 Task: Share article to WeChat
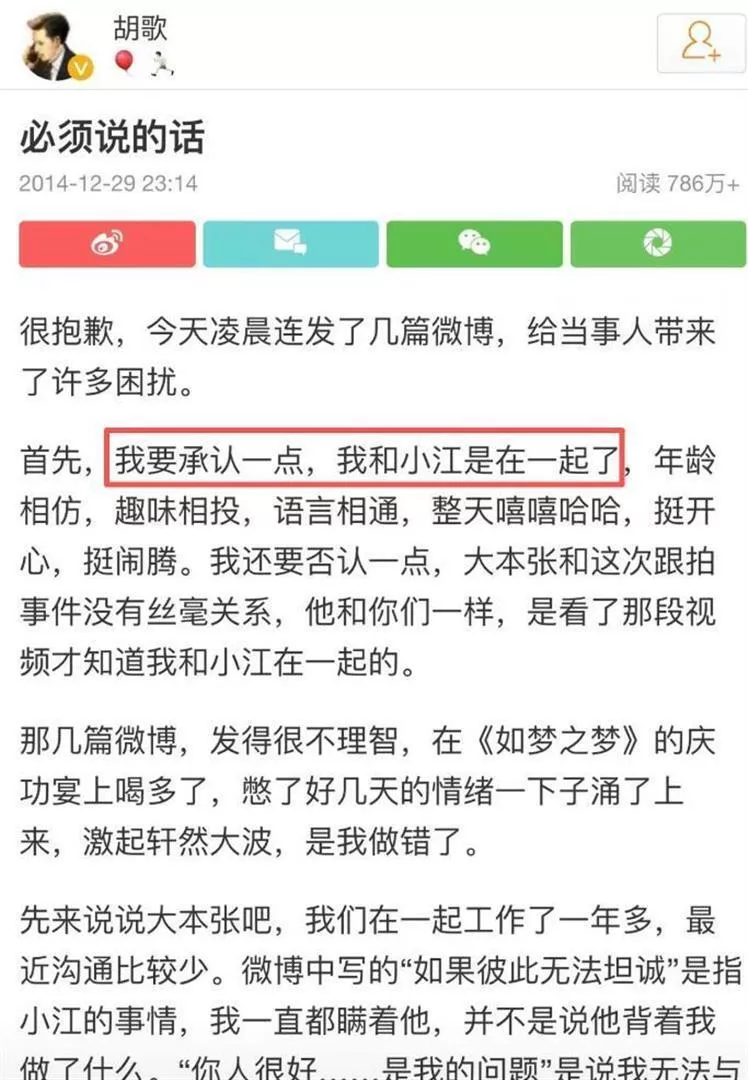475,243
